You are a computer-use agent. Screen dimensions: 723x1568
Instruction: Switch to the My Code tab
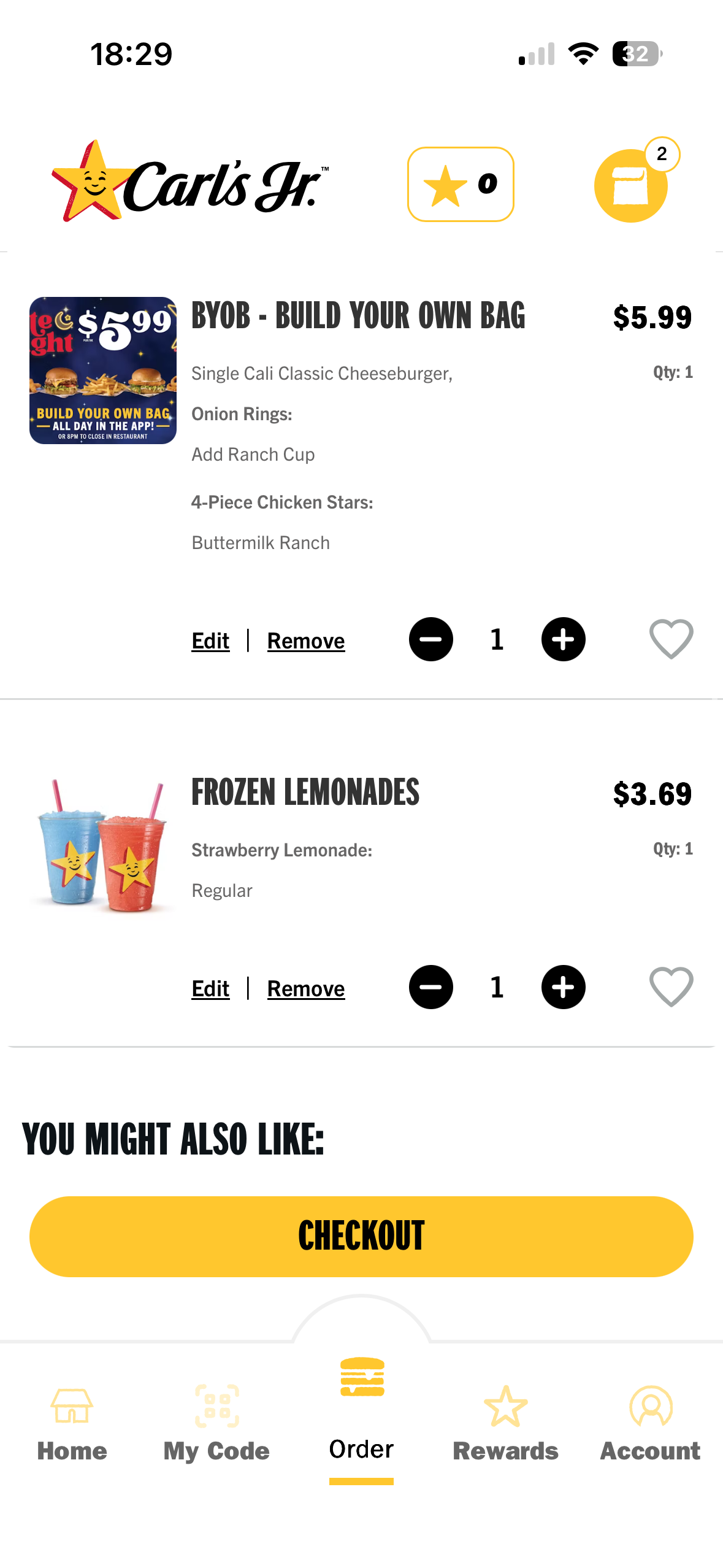point(216,1423)
